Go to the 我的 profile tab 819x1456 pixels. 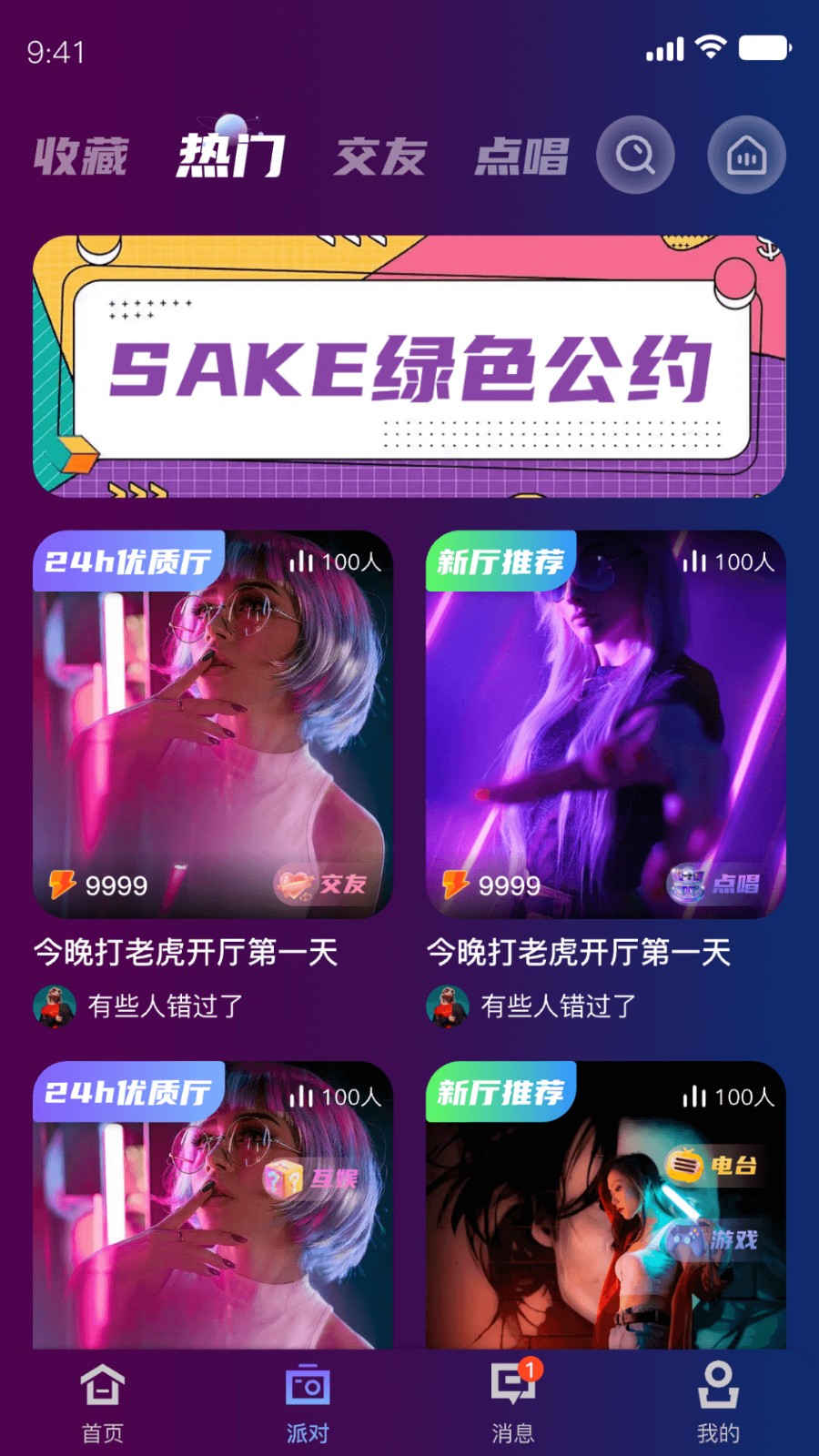point(718,1403)
